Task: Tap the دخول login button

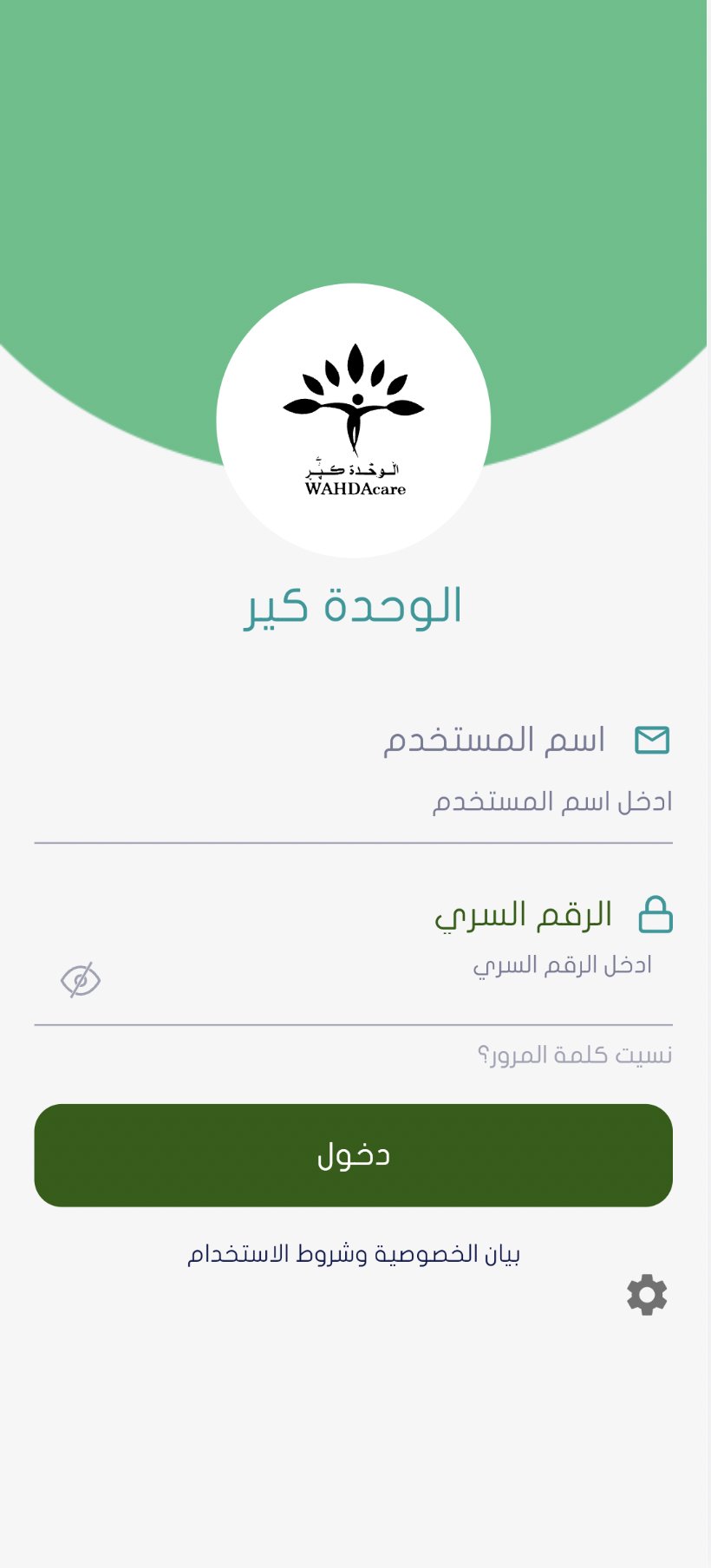Action: point(354,1155)
